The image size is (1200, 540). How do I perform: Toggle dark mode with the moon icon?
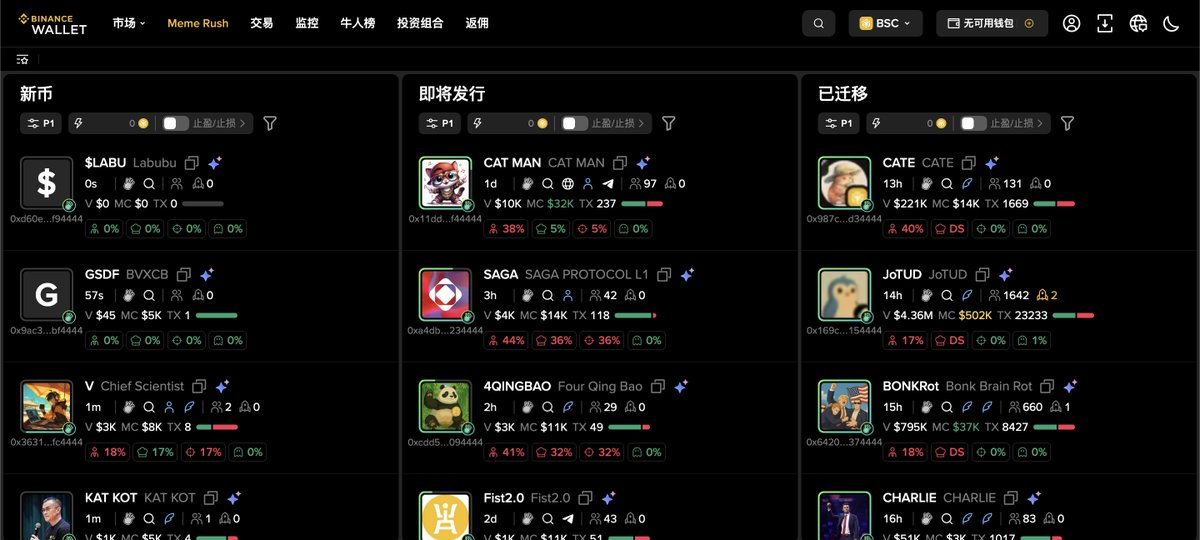tap(1171, 23)
